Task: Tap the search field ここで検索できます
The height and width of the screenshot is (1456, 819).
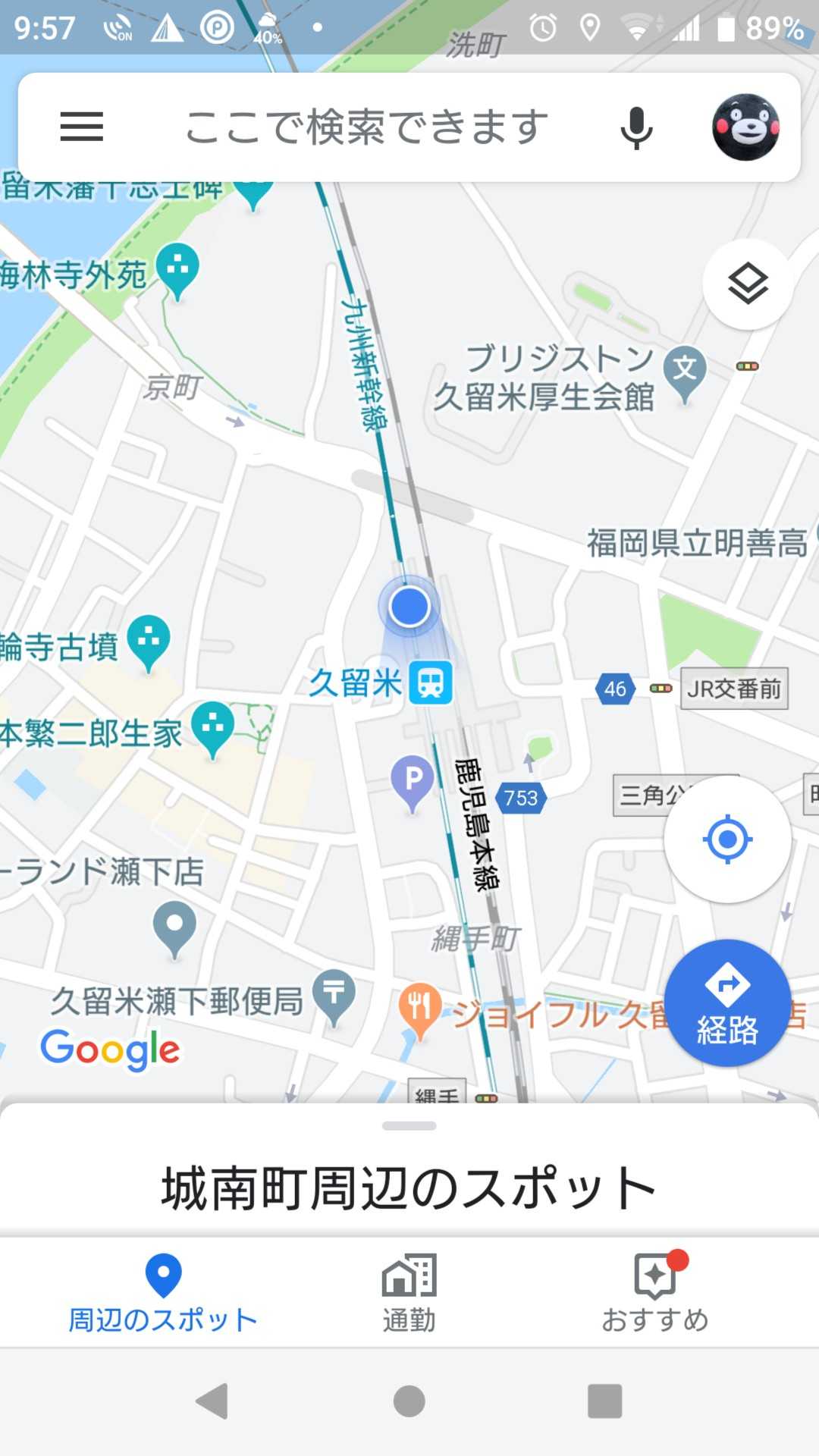Action: (367, 127)
